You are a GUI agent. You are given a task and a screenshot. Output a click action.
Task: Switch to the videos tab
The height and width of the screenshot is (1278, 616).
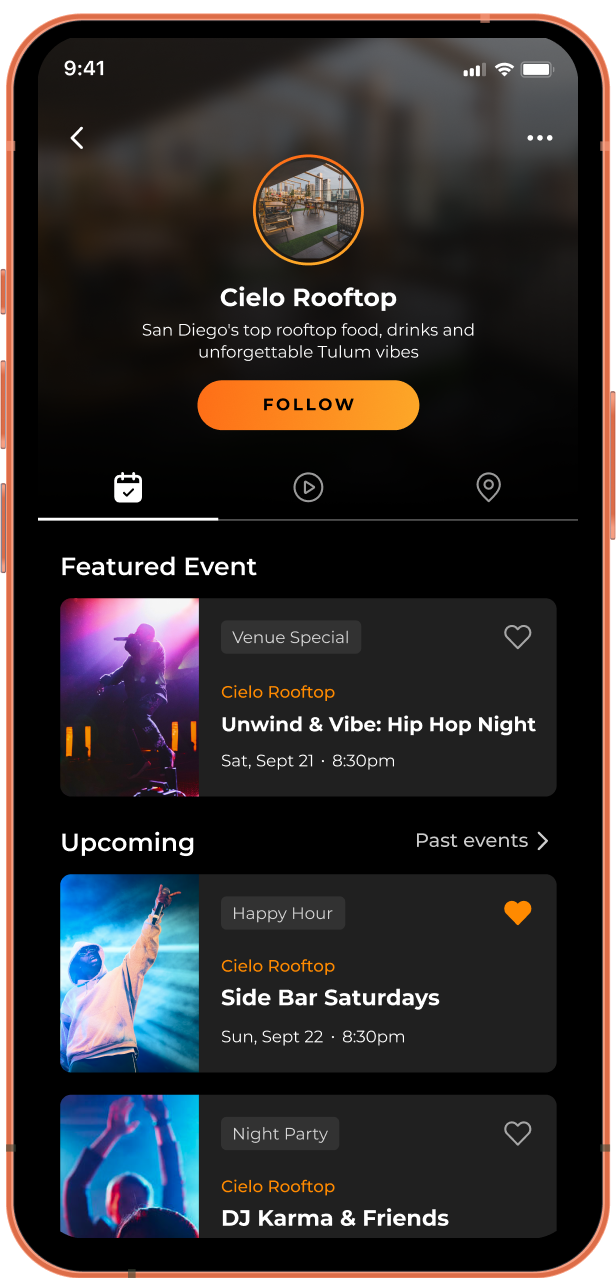[308, 488]
